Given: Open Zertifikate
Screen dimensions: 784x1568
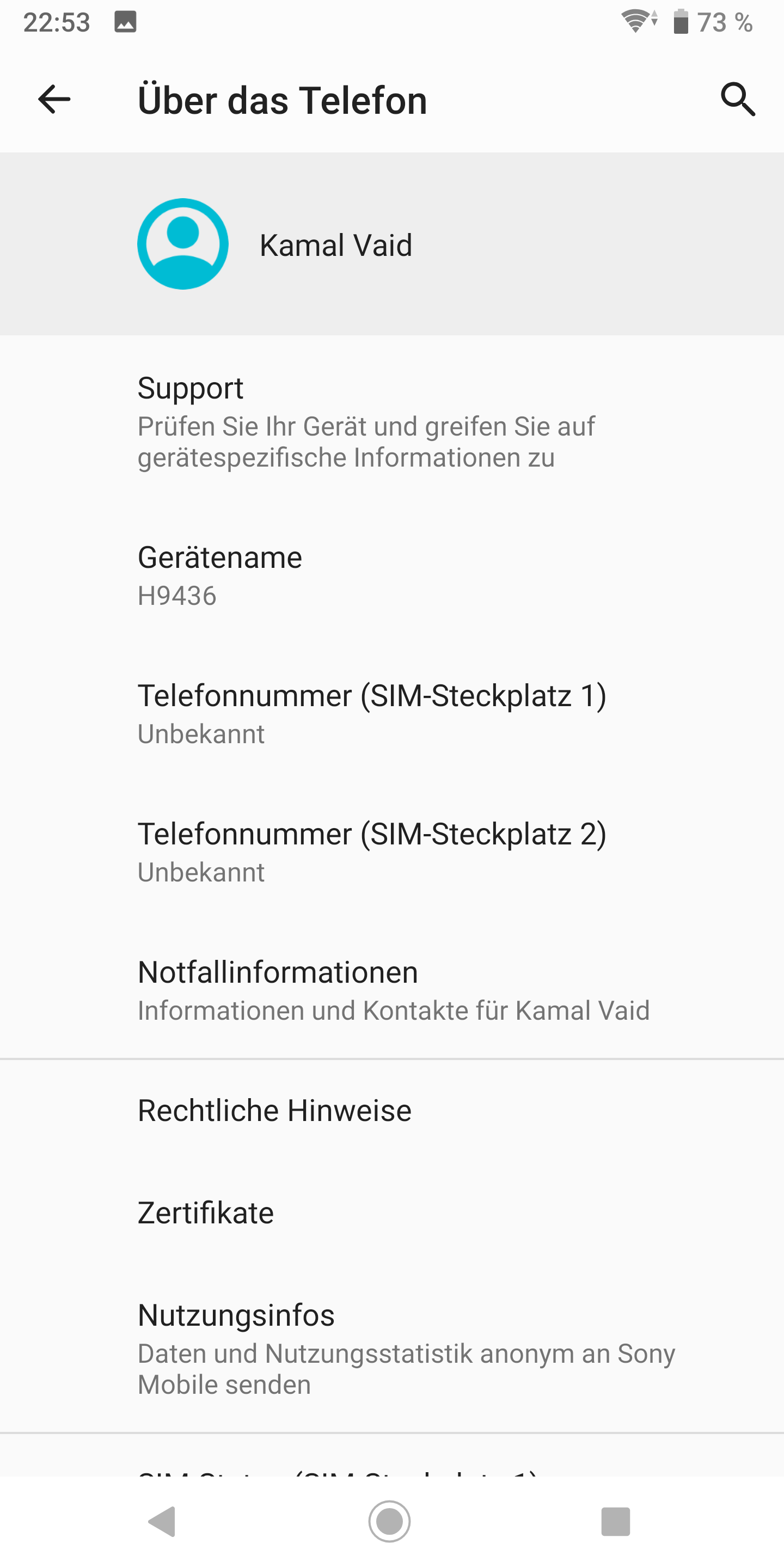Looking at the screenshot, I should click(x=206, y=1212).
